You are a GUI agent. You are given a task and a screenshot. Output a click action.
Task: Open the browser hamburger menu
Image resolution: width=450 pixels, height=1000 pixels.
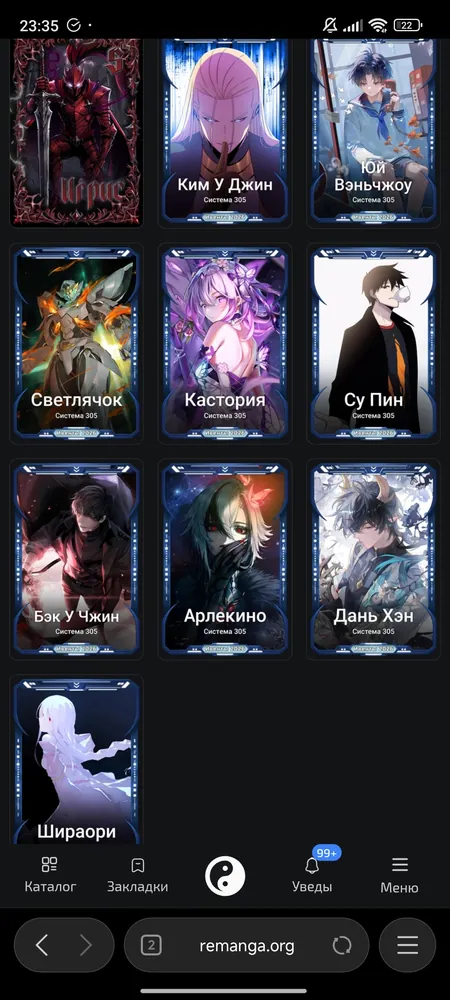tap(408, 945)
